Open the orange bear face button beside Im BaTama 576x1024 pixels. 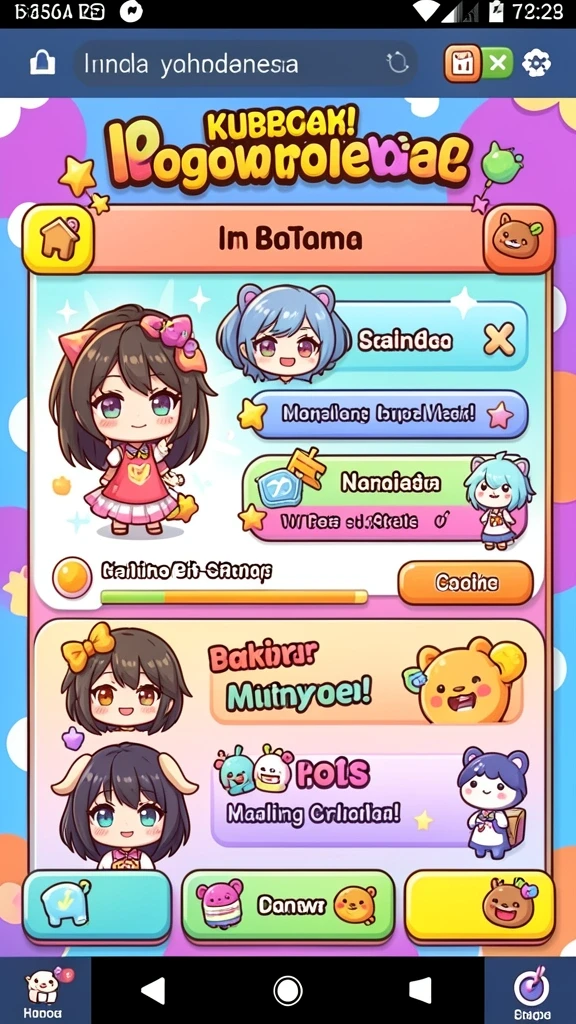pos(519,238)
